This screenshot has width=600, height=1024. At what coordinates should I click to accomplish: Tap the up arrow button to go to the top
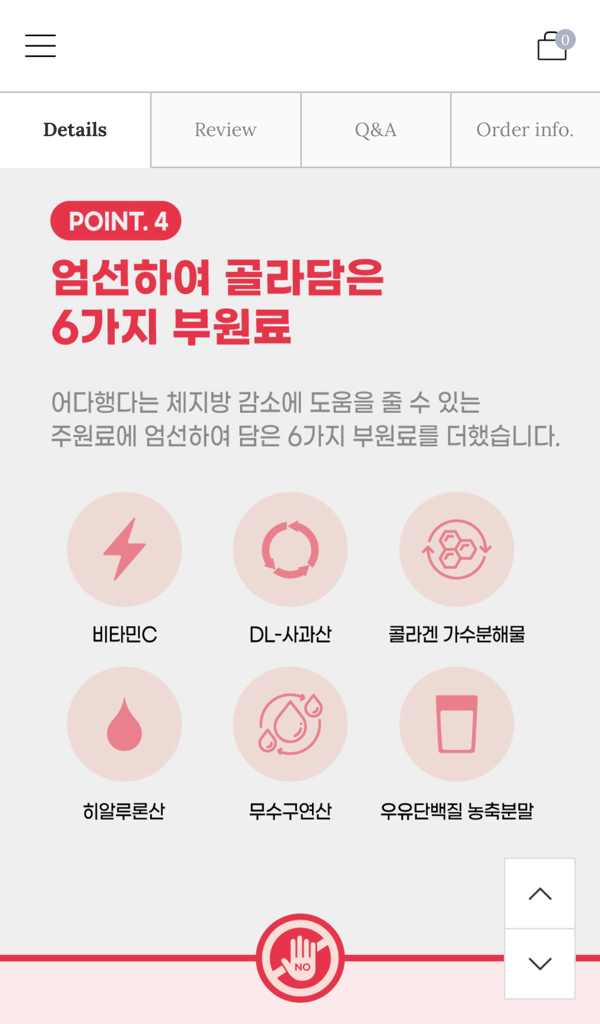540,894
